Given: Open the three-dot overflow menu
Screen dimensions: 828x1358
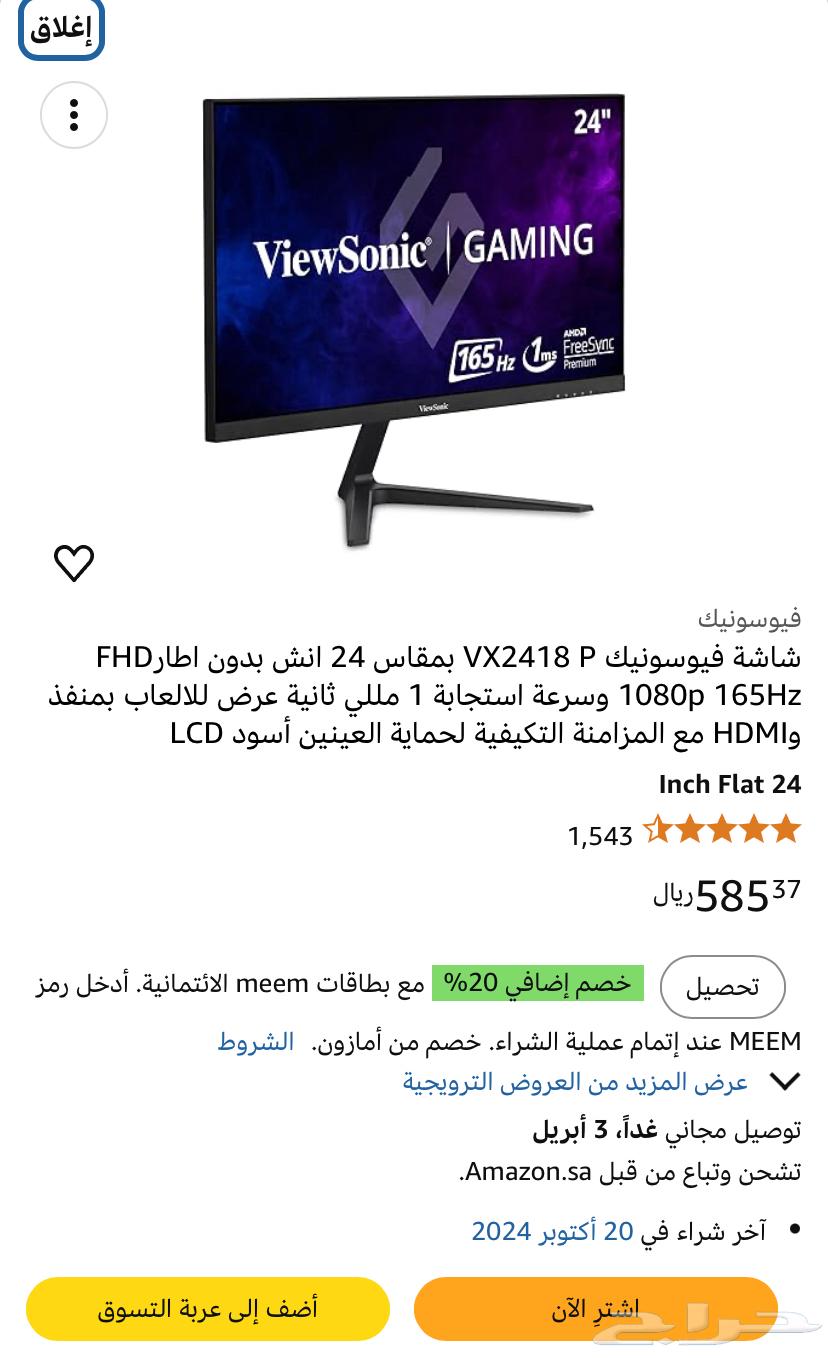Looking at the screenshot, I should pos(73,116).
